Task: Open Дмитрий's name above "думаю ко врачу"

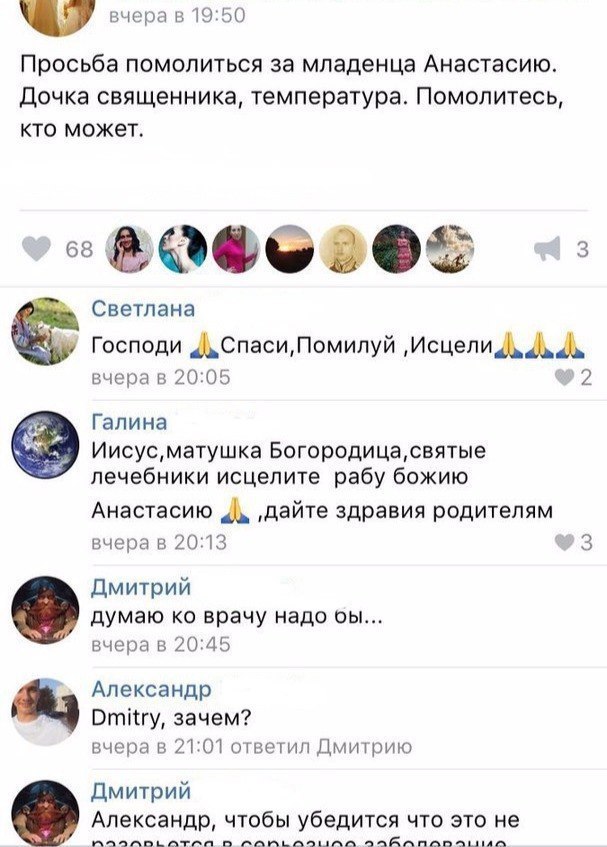Action: [x=141, y=587]
